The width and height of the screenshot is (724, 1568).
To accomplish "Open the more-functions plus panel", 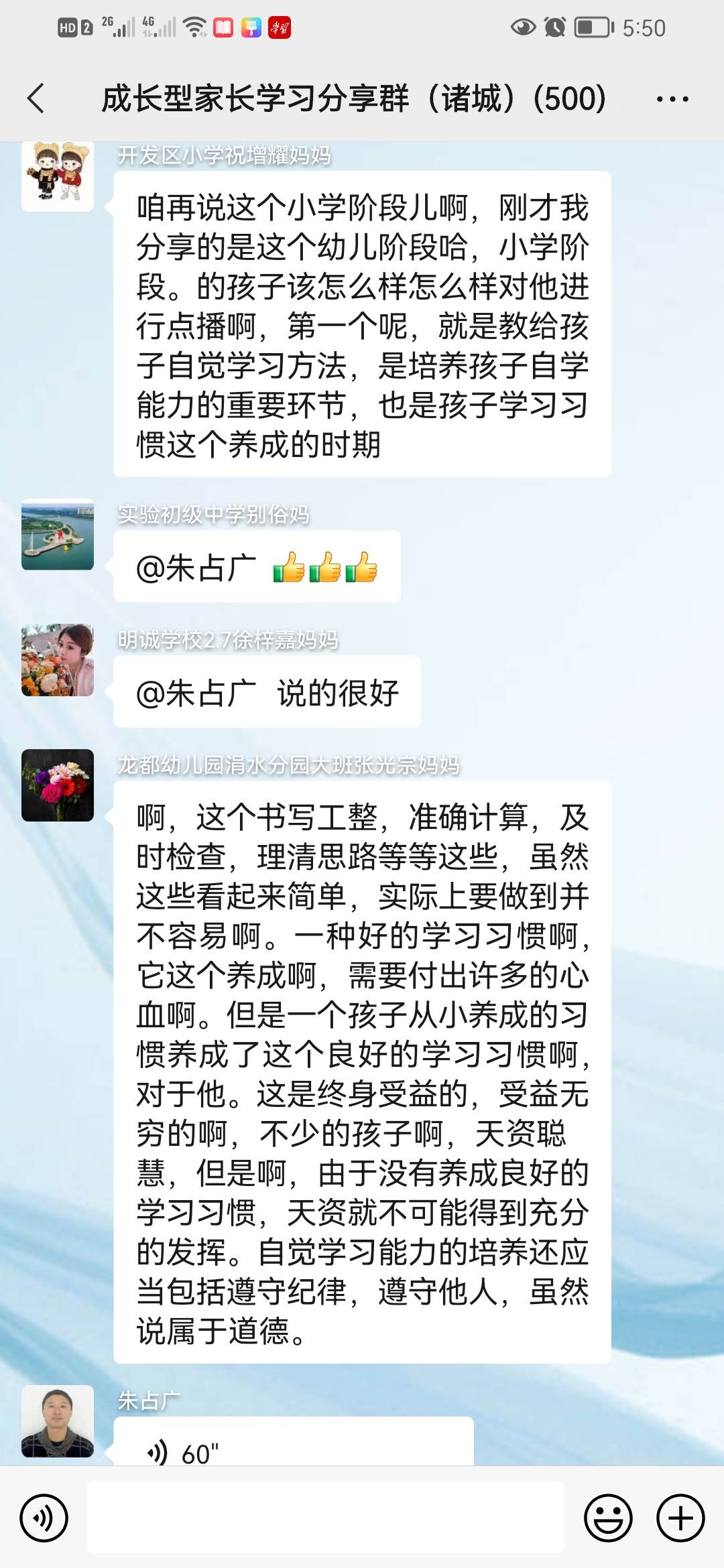I will [x=680, y=1518].
